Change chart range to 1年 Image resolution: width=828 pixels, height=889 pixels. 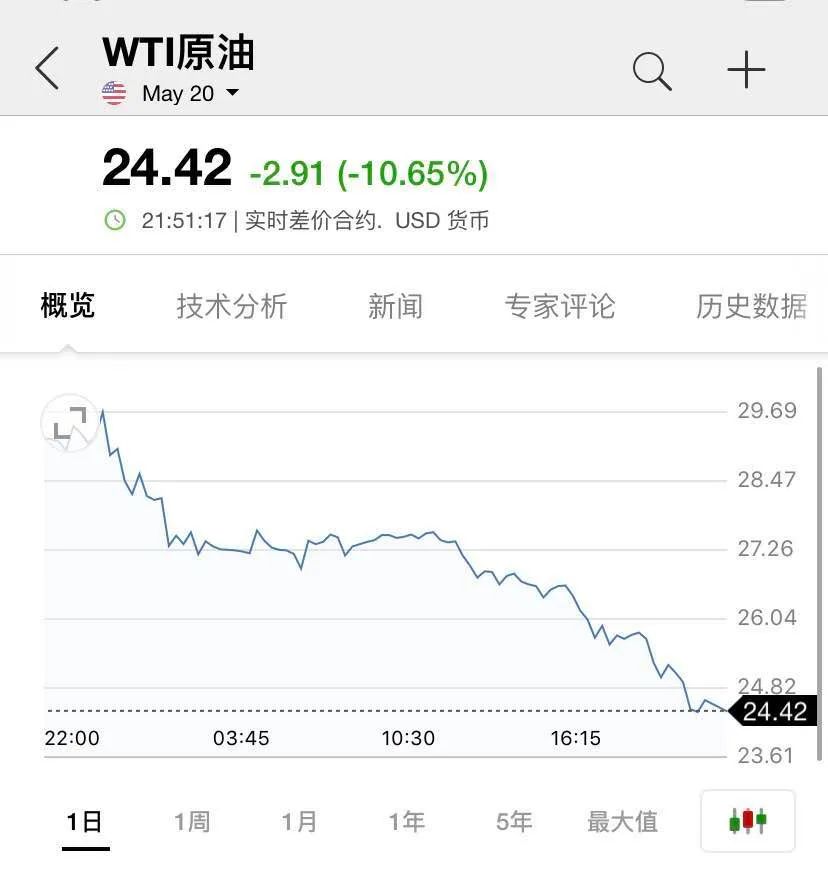tap(407, 822)
